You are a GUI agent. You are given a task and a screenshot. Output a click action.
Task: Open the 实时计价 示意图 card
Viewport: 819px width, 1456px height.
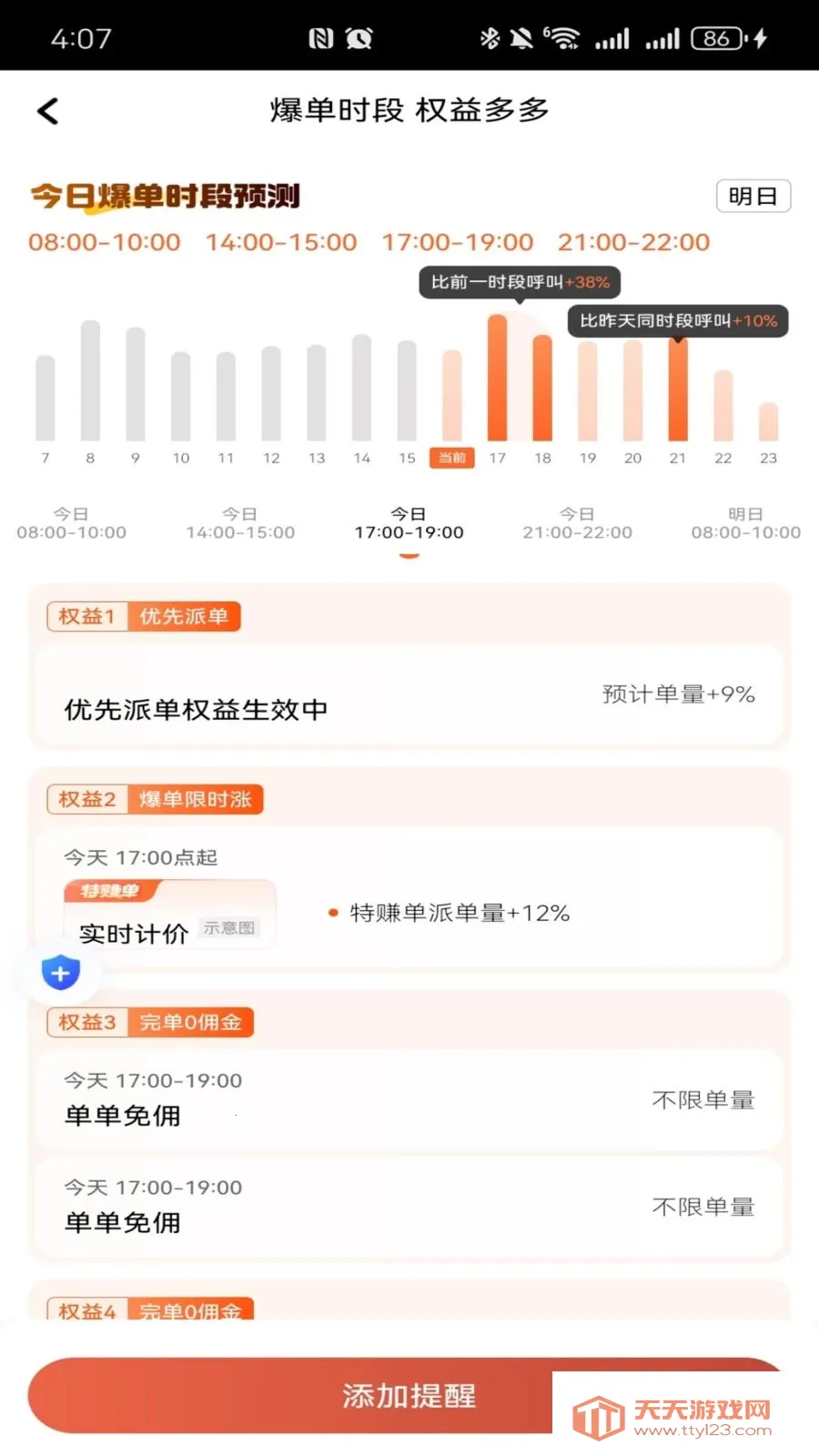point(169,917)
